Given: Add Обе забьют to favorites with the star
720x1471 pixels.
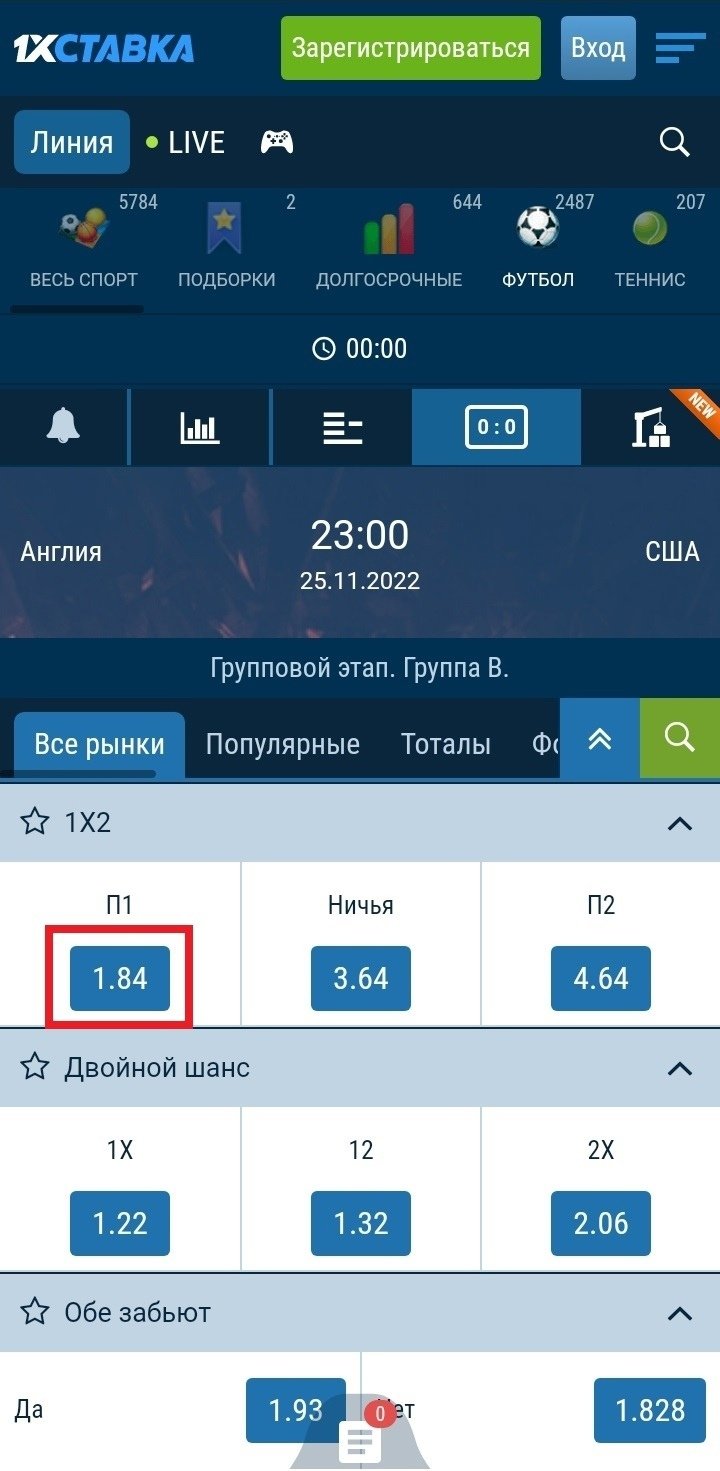Looking at the screenshot, I should tap(35, 1312).
